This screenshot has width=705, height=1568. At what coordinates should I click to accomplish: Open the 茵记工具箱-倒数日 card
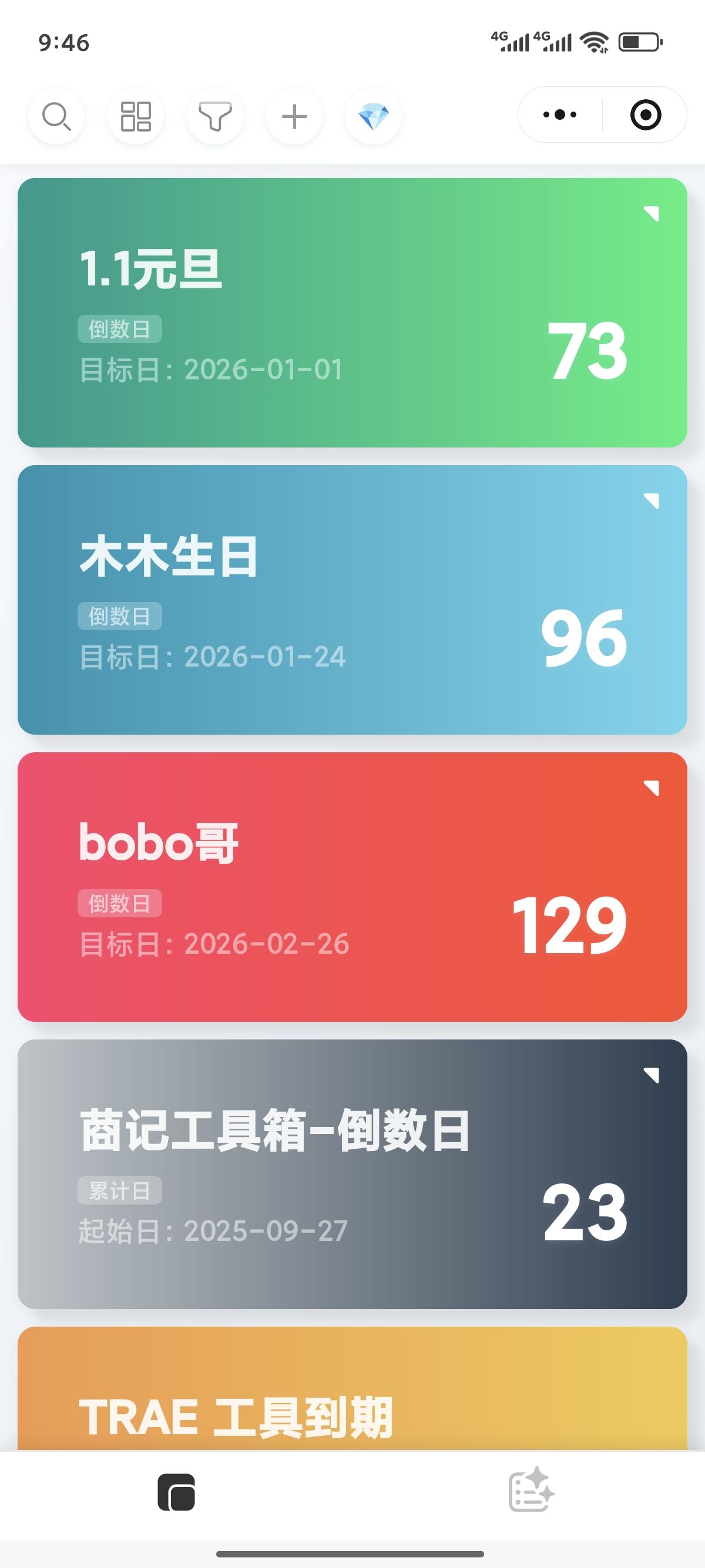[x=352, y=1174]
